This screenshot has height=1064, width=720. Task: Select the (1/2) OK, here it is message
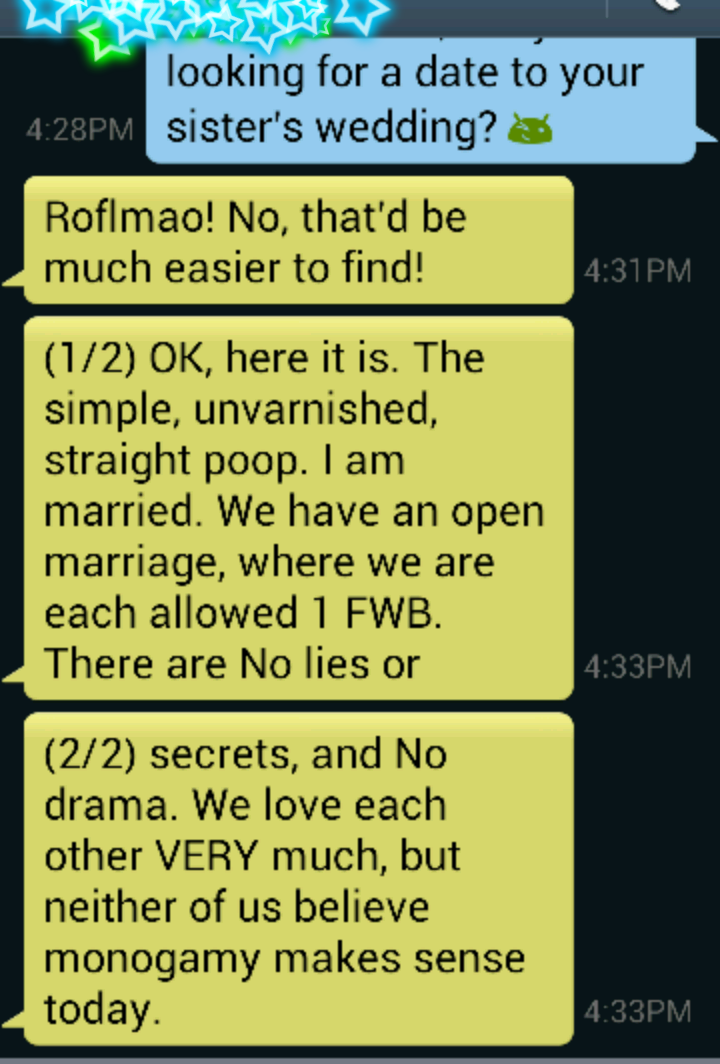pos(298,508)
